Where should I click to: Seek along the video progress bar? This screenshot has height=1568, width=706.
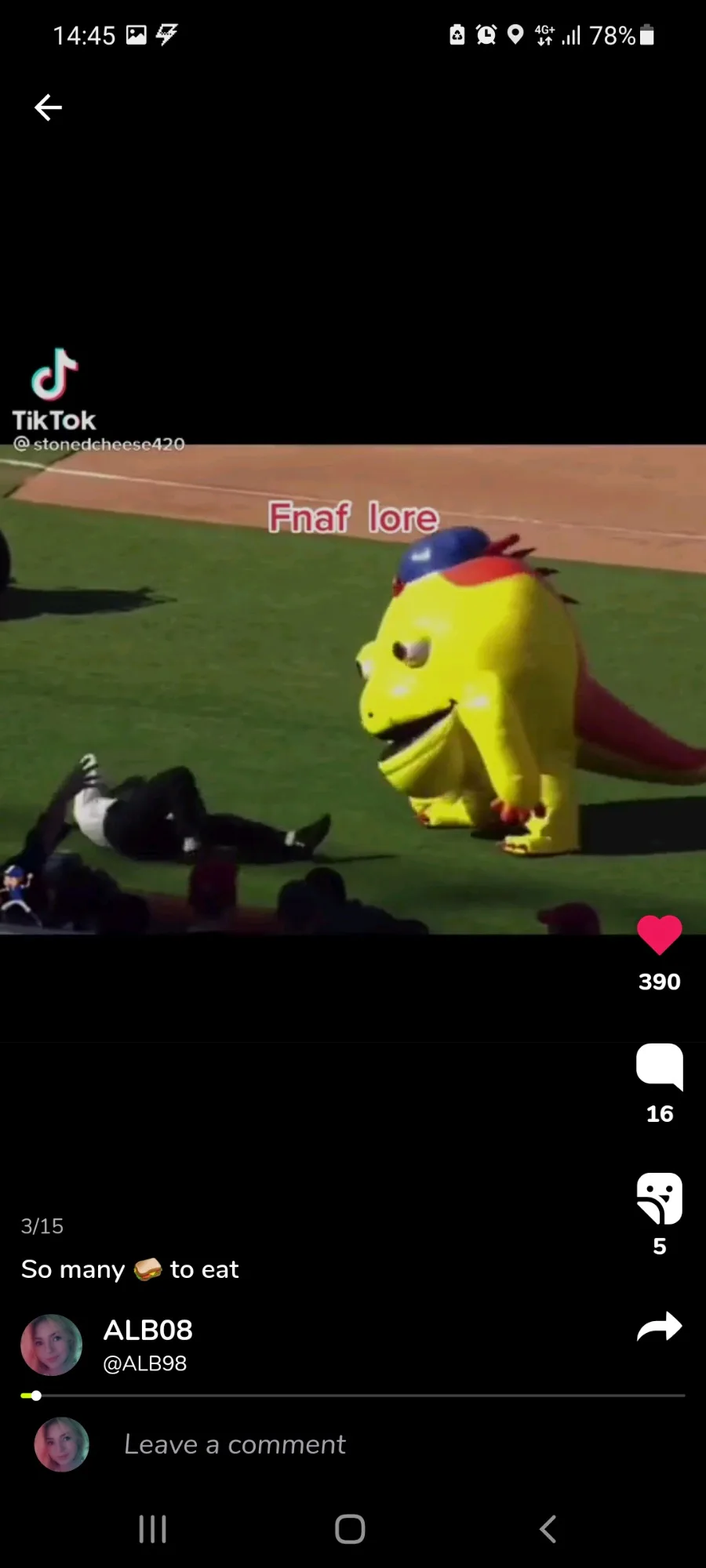353,1396
